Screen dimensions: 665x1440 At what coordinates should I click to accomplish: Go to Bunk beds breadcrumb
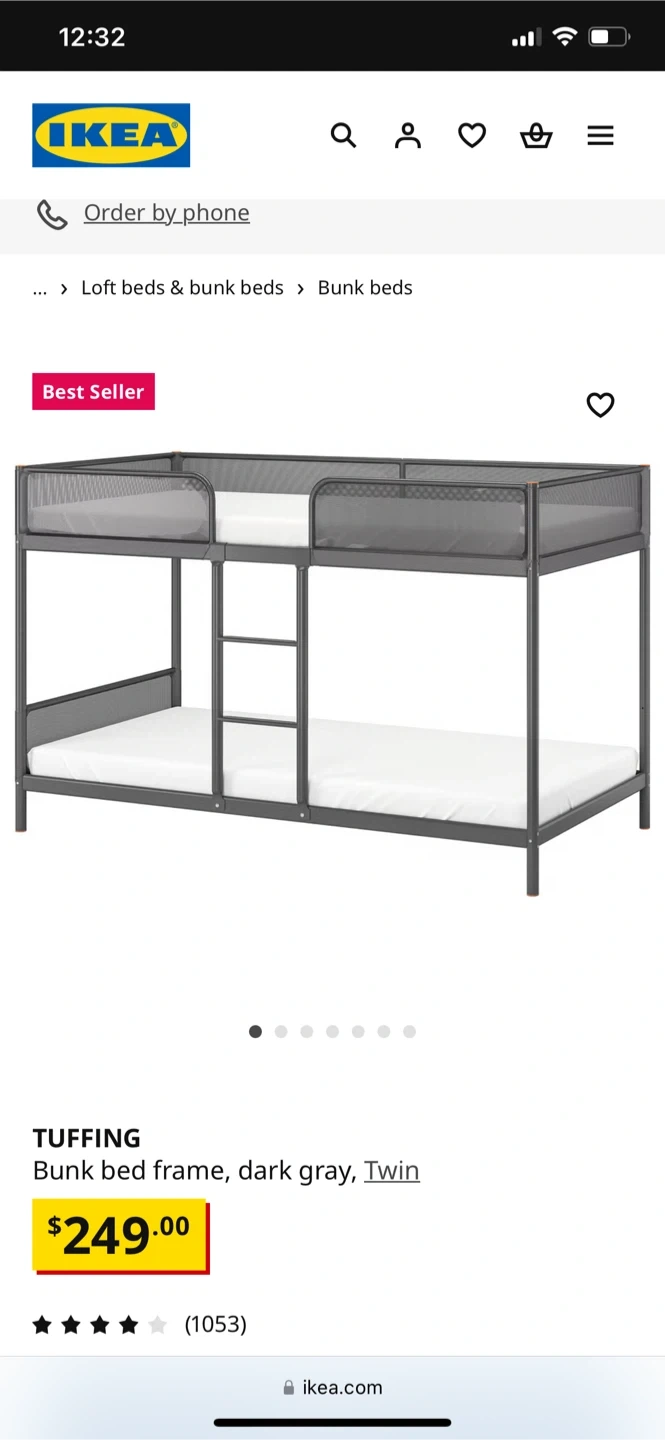[365, 288]
